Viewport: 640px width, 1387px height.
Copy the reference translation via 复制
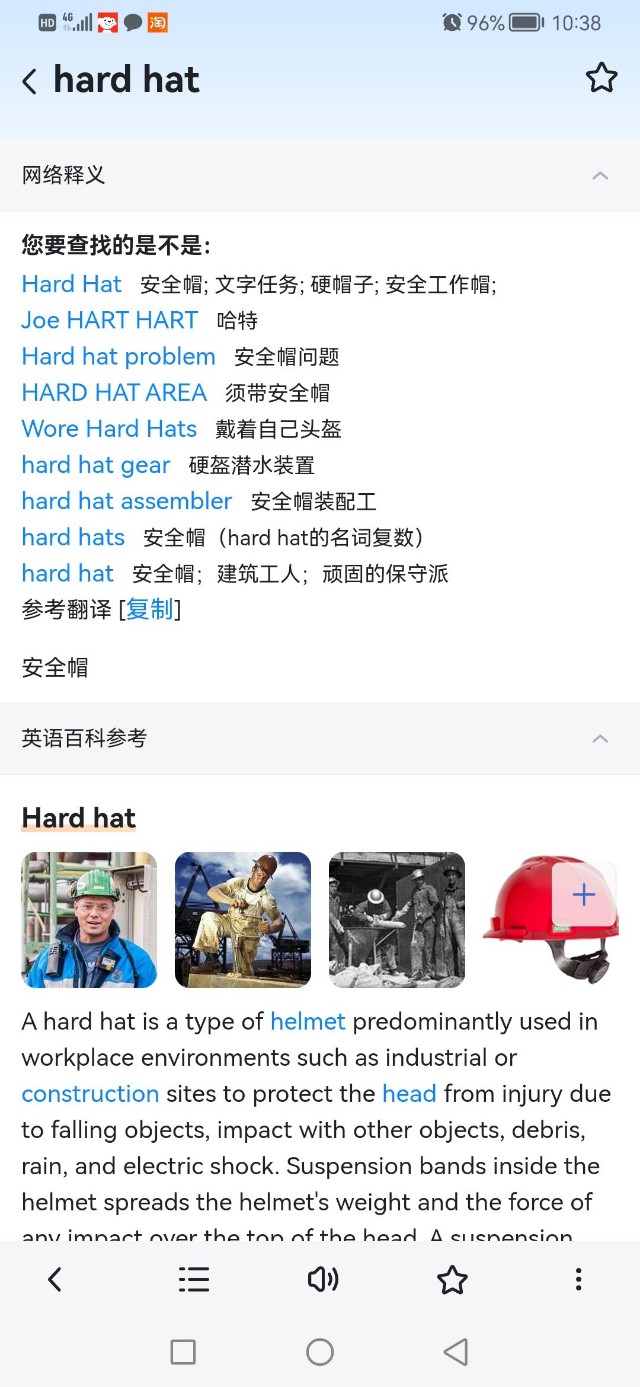tap(150, 609)
